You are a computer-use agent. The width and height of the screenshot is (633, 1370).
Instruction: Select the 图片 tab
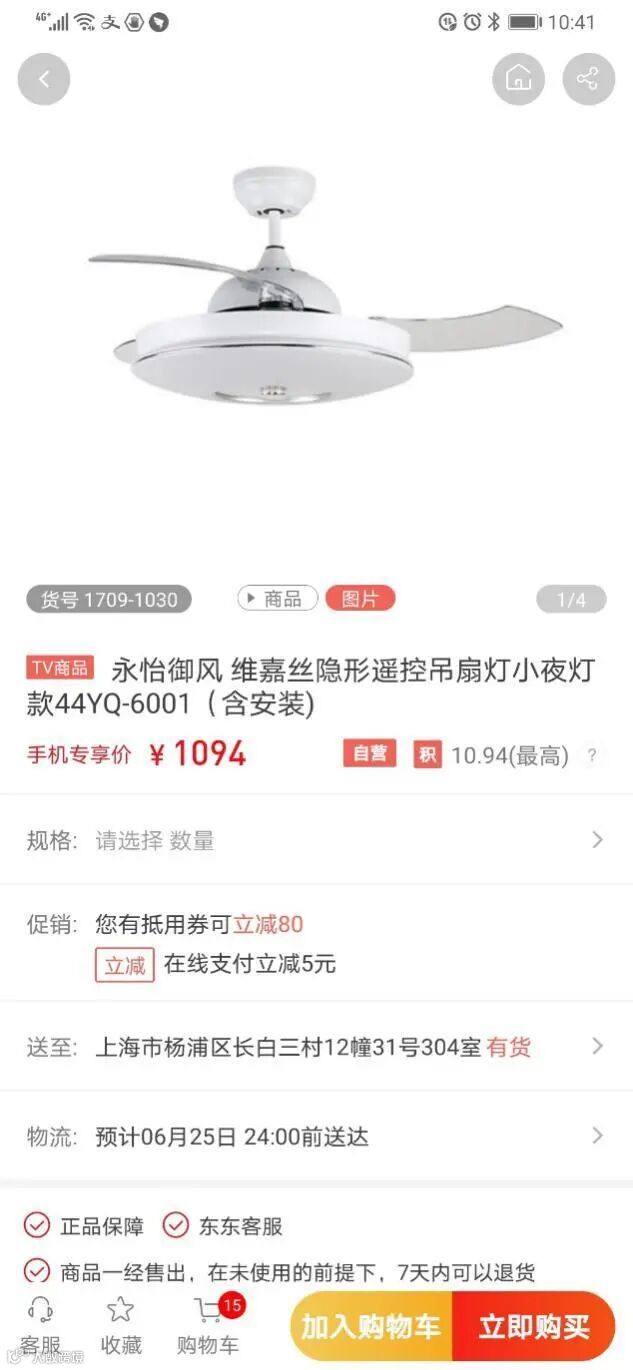point(360,599)
